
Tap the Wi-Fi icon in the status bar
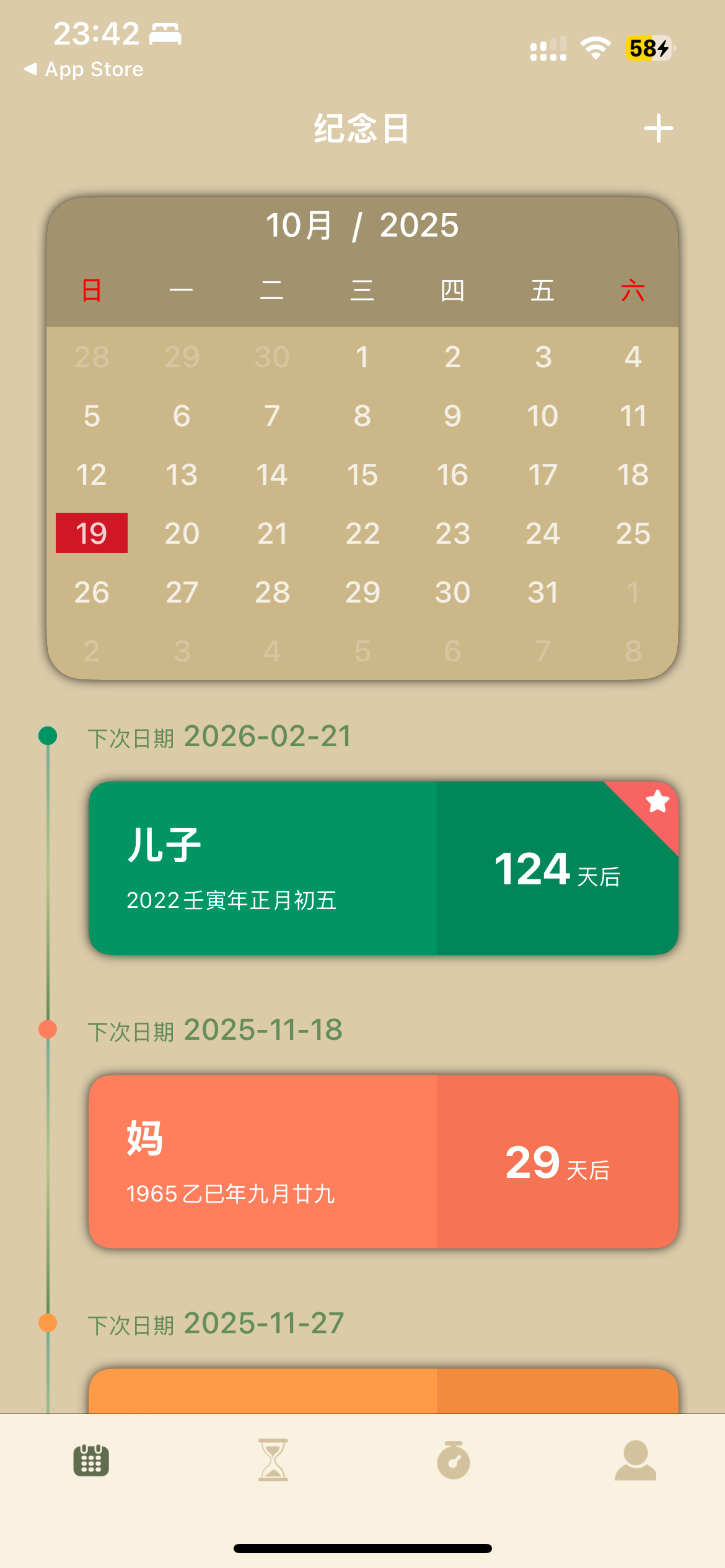[x=595, y=46]
